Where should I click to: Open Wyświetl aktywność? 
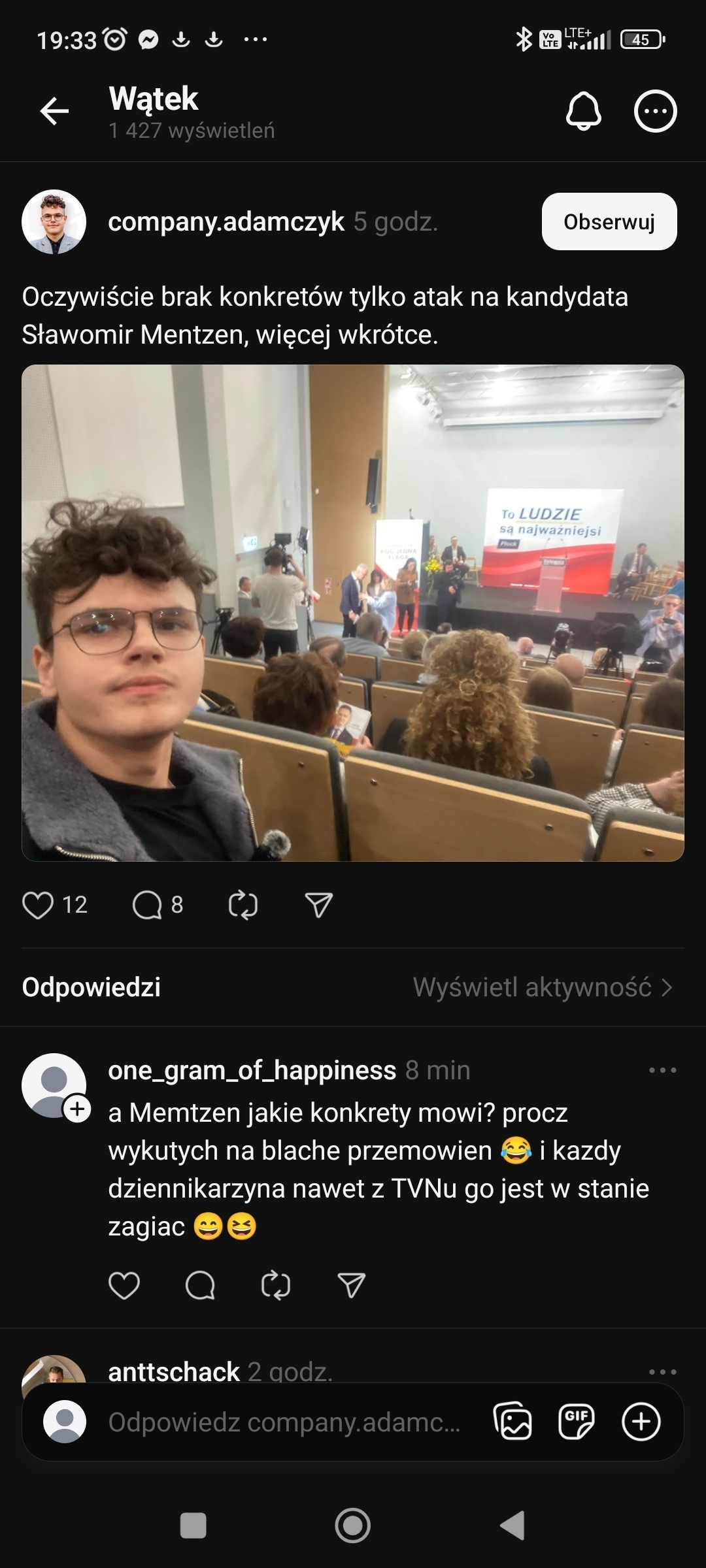(542, 987)
